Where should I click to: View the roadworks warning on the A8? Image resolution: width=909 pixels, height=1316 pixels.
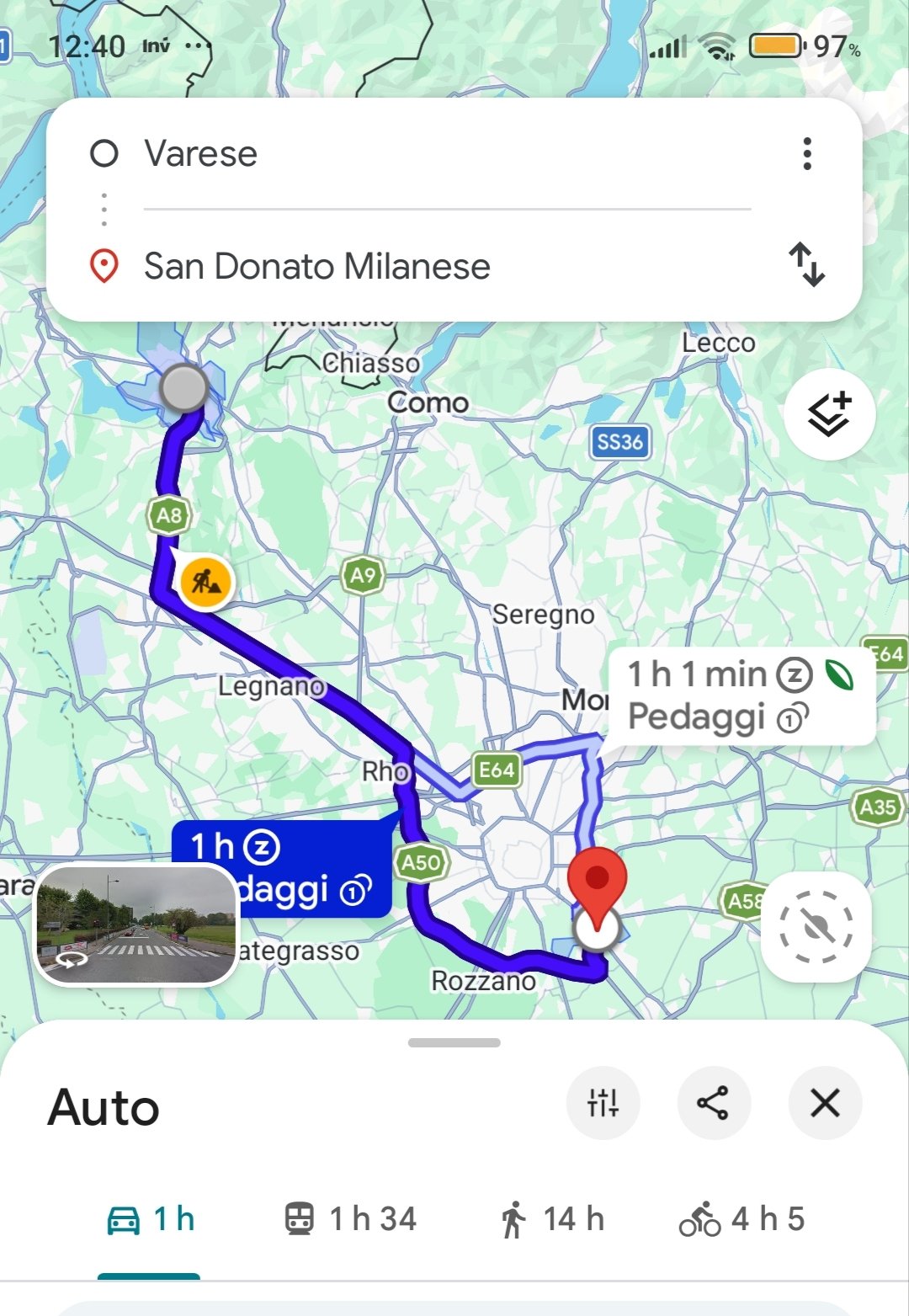coord(205,581)
